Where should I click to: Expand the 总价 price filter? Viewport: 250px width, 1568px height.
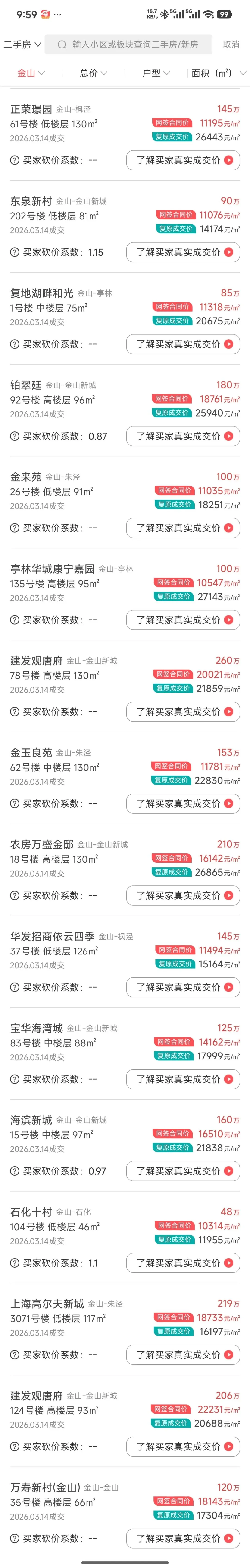pyautogui.click(x=93, y=73)
